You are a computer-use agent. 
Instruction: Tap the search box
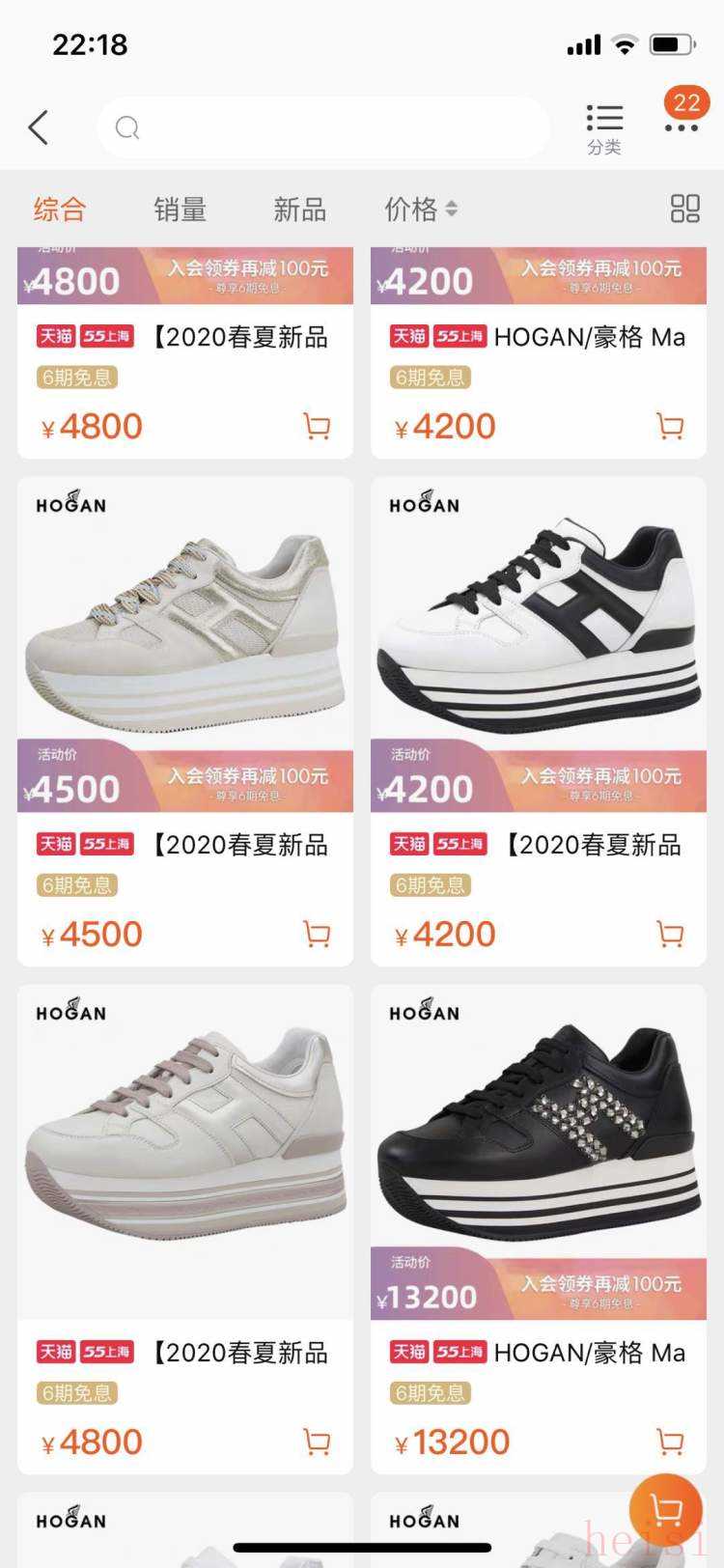(x=323, y=127)
